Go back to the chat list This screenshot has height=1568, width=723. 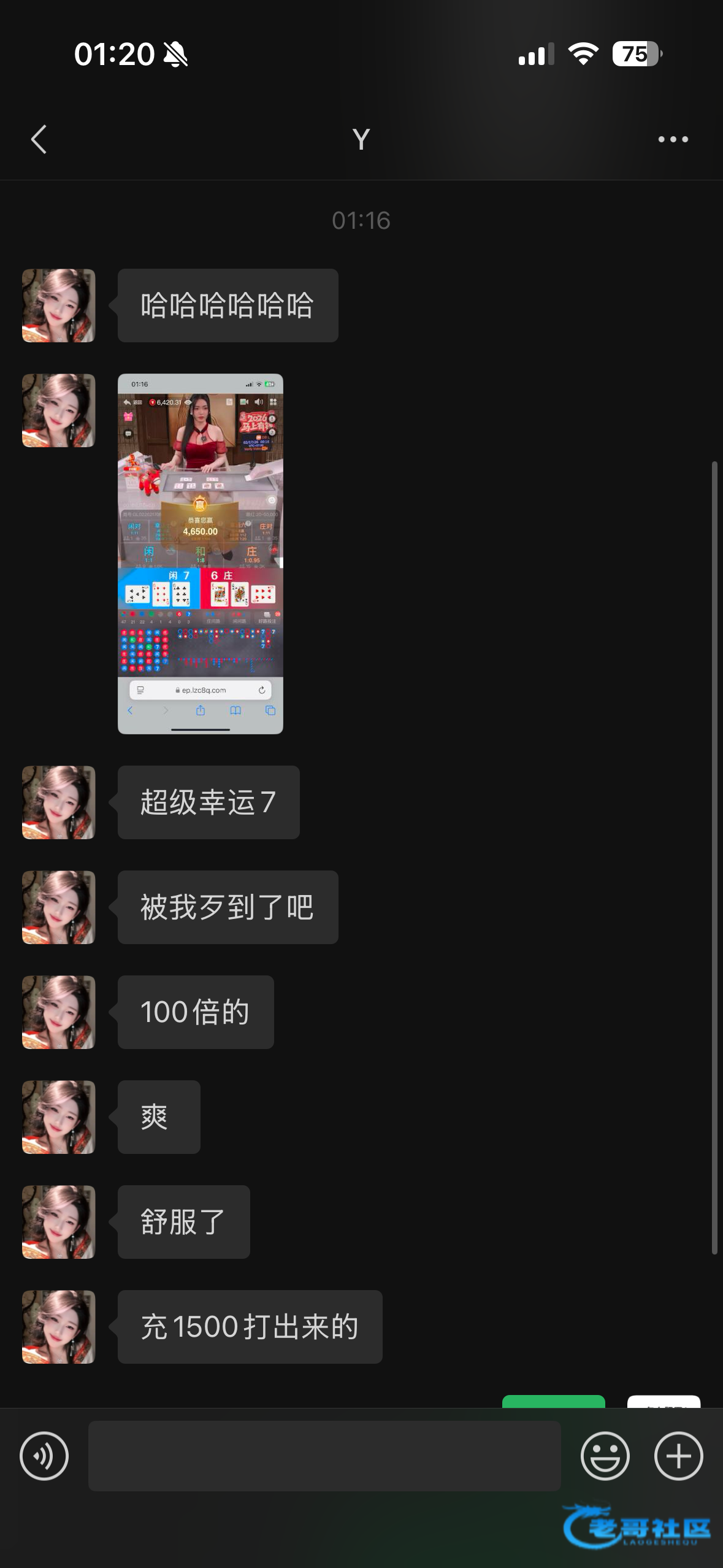click(x=39, y=139)
